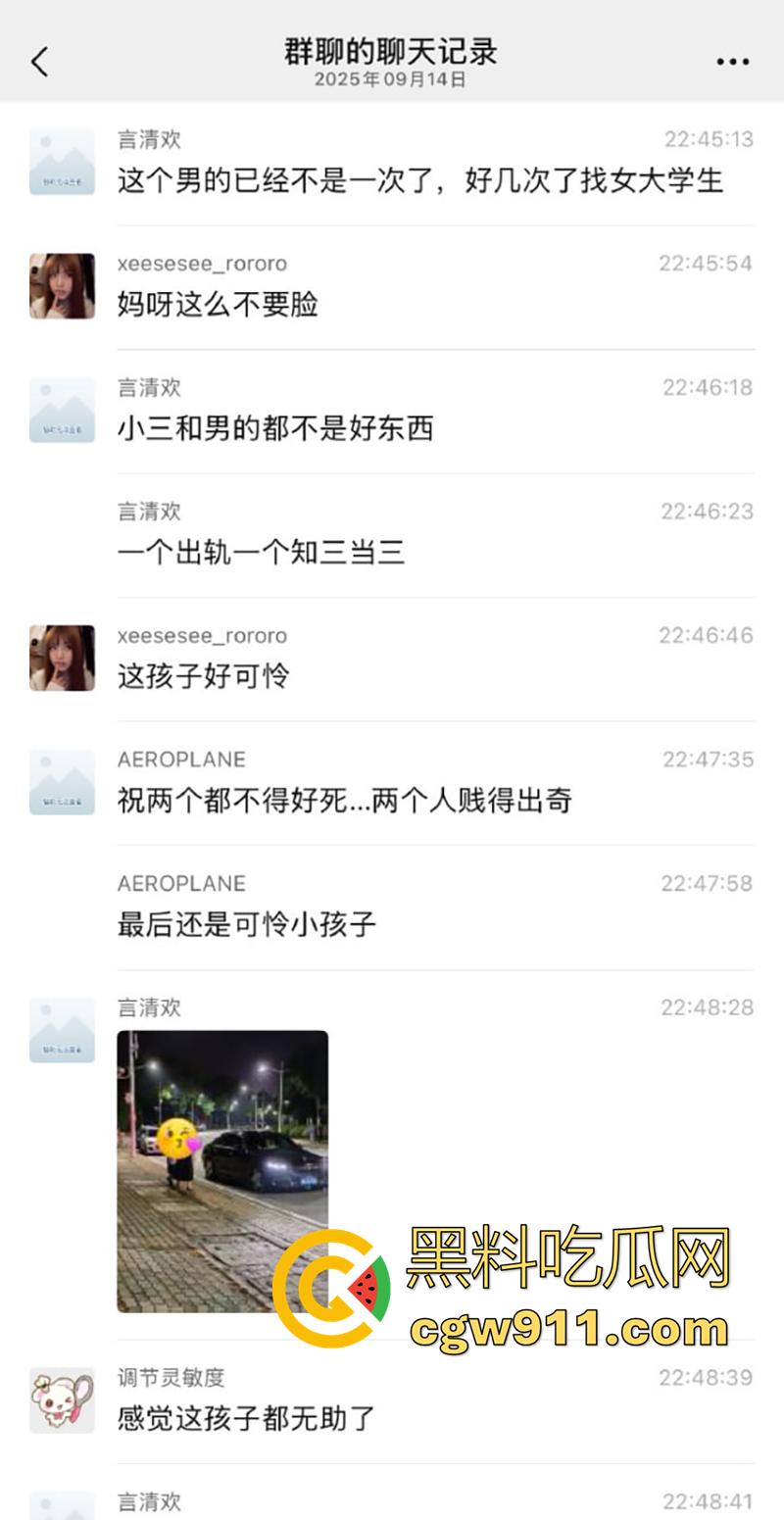Screen dimensions: 784x1520
Task: Tap xeesesee_rororo's avatar photo
Action: tap(61, 286)
